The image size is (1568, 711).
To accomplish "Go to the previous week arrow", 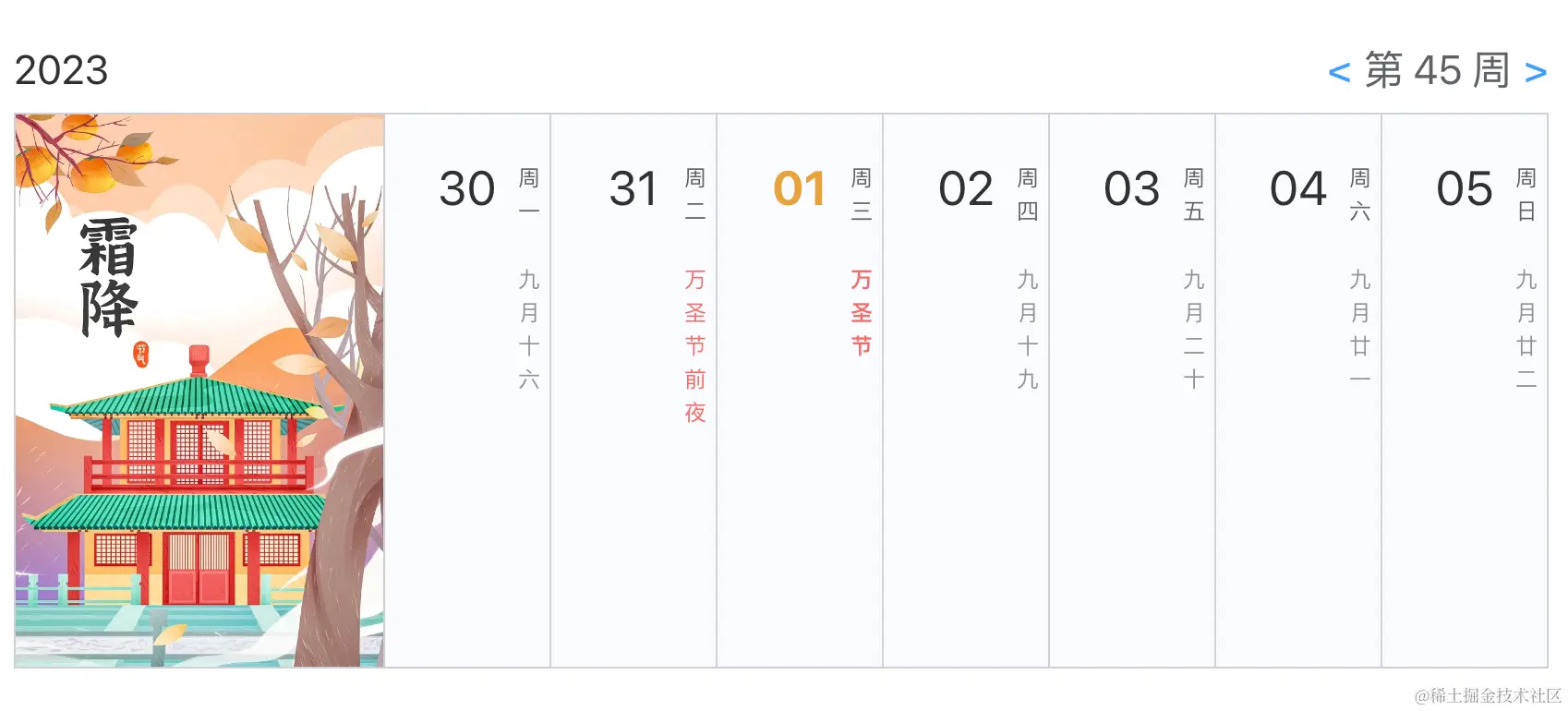I will (1339, 72).
